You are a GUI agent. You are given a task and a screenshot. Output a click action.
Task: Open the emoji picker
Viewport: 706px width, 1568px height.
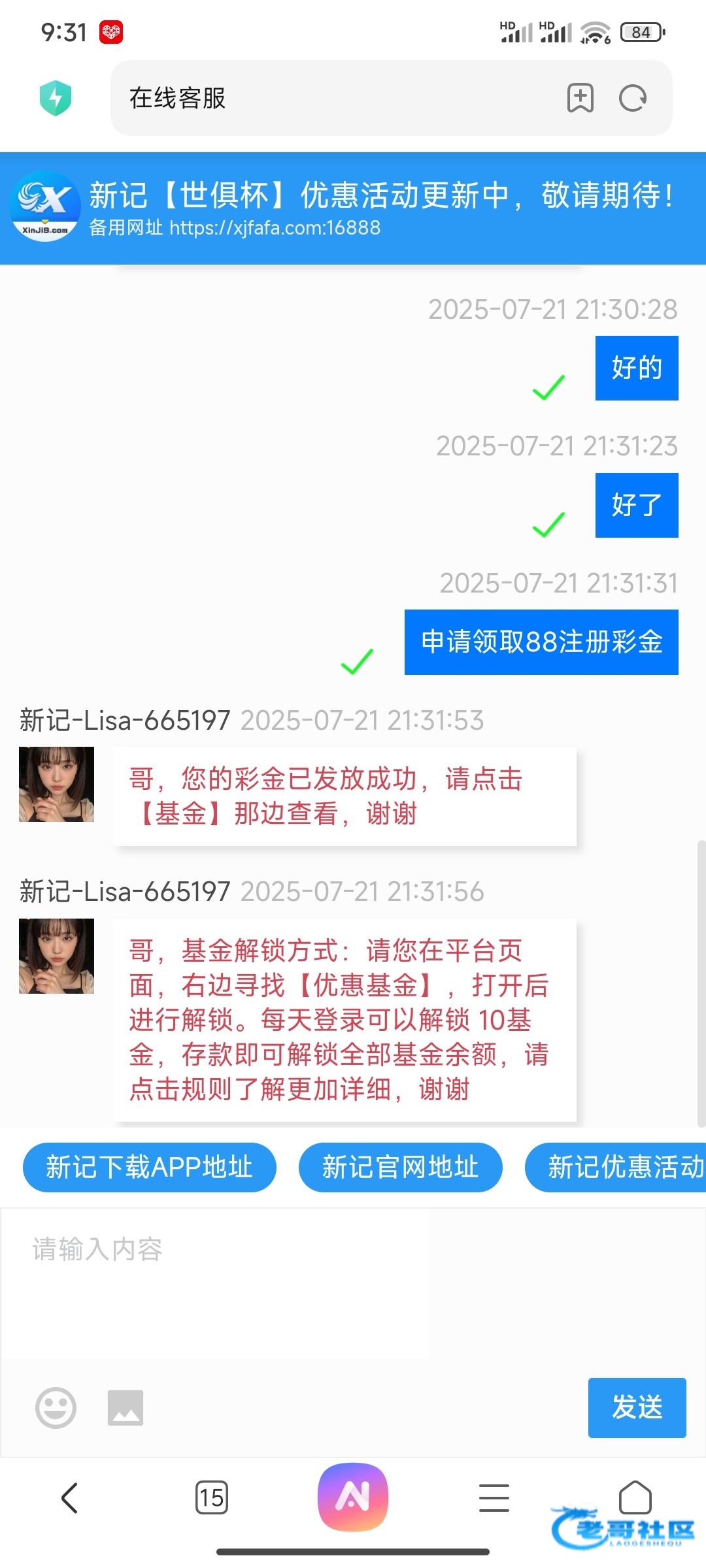(56, 1407)
